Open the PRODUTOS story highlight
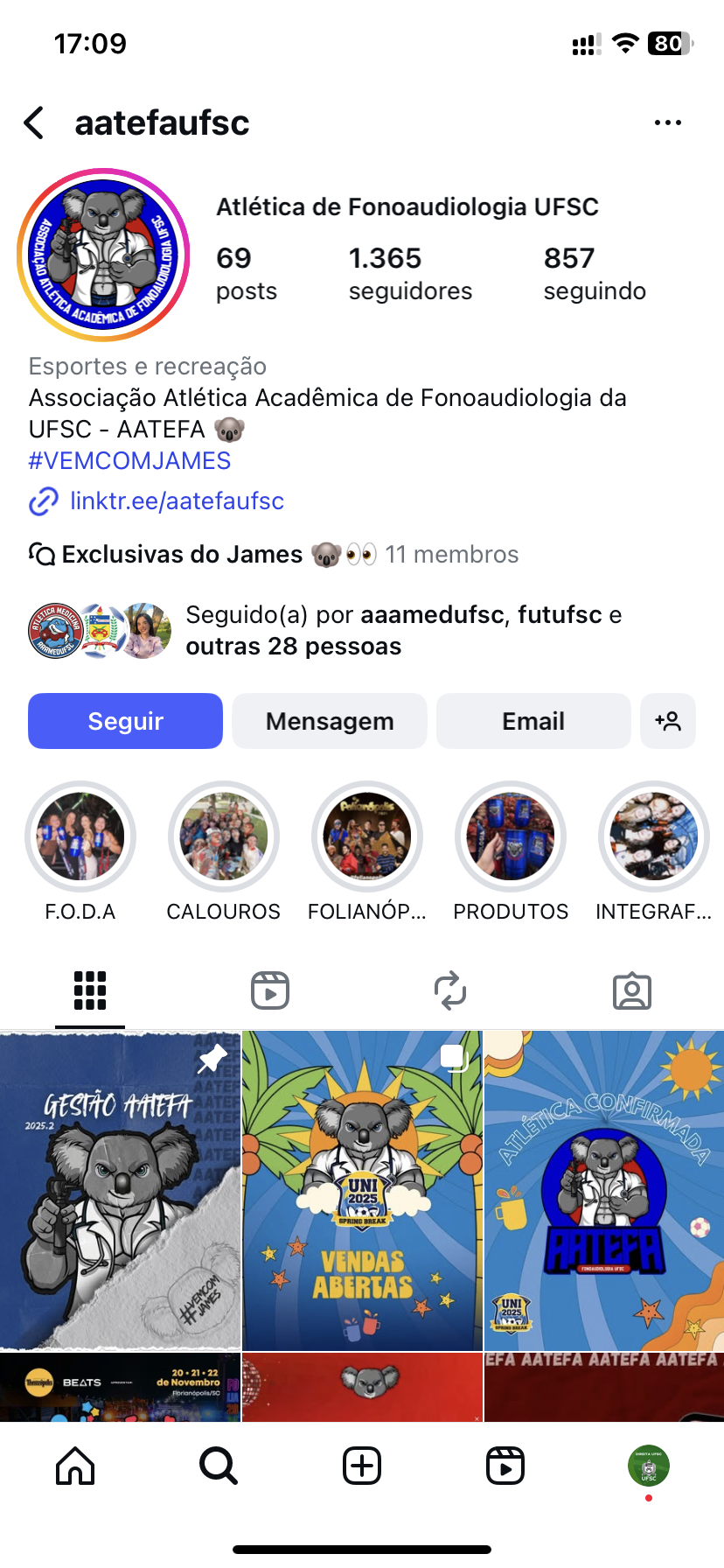 tap(511, 837)
